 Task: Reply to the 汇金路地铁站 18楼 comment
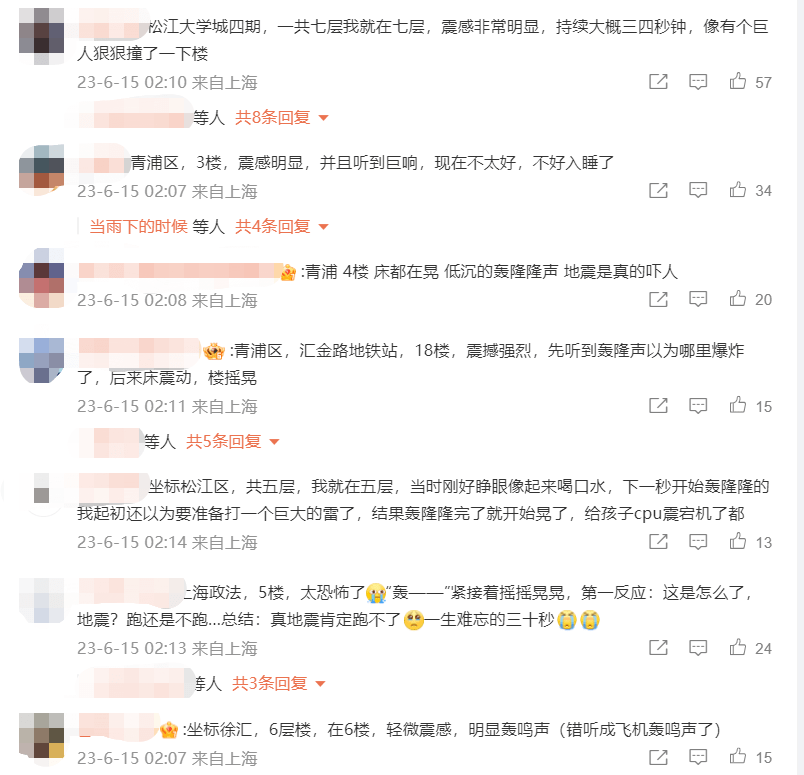(x=699, y=406)
